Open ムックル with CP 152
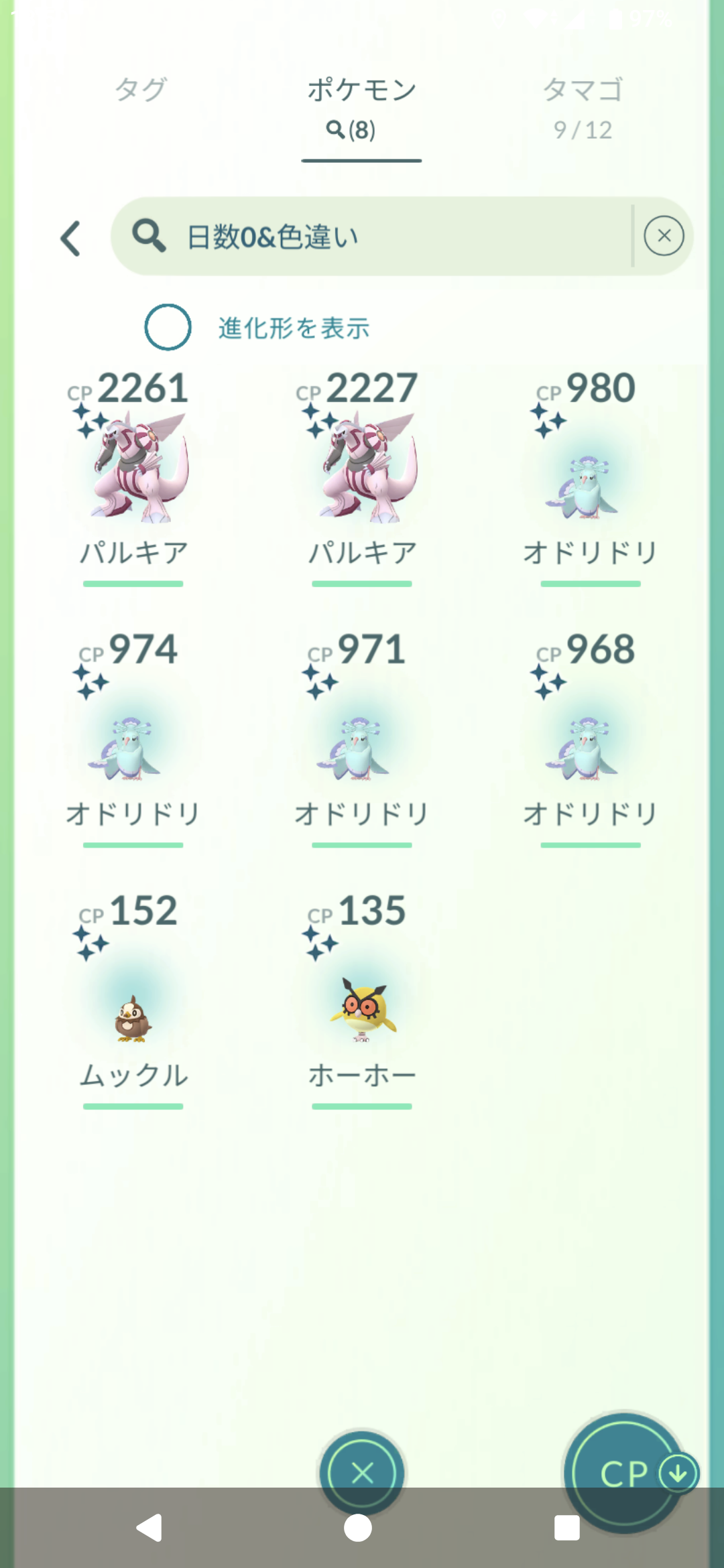724x1568 pixels. (x=133, y=1005)
